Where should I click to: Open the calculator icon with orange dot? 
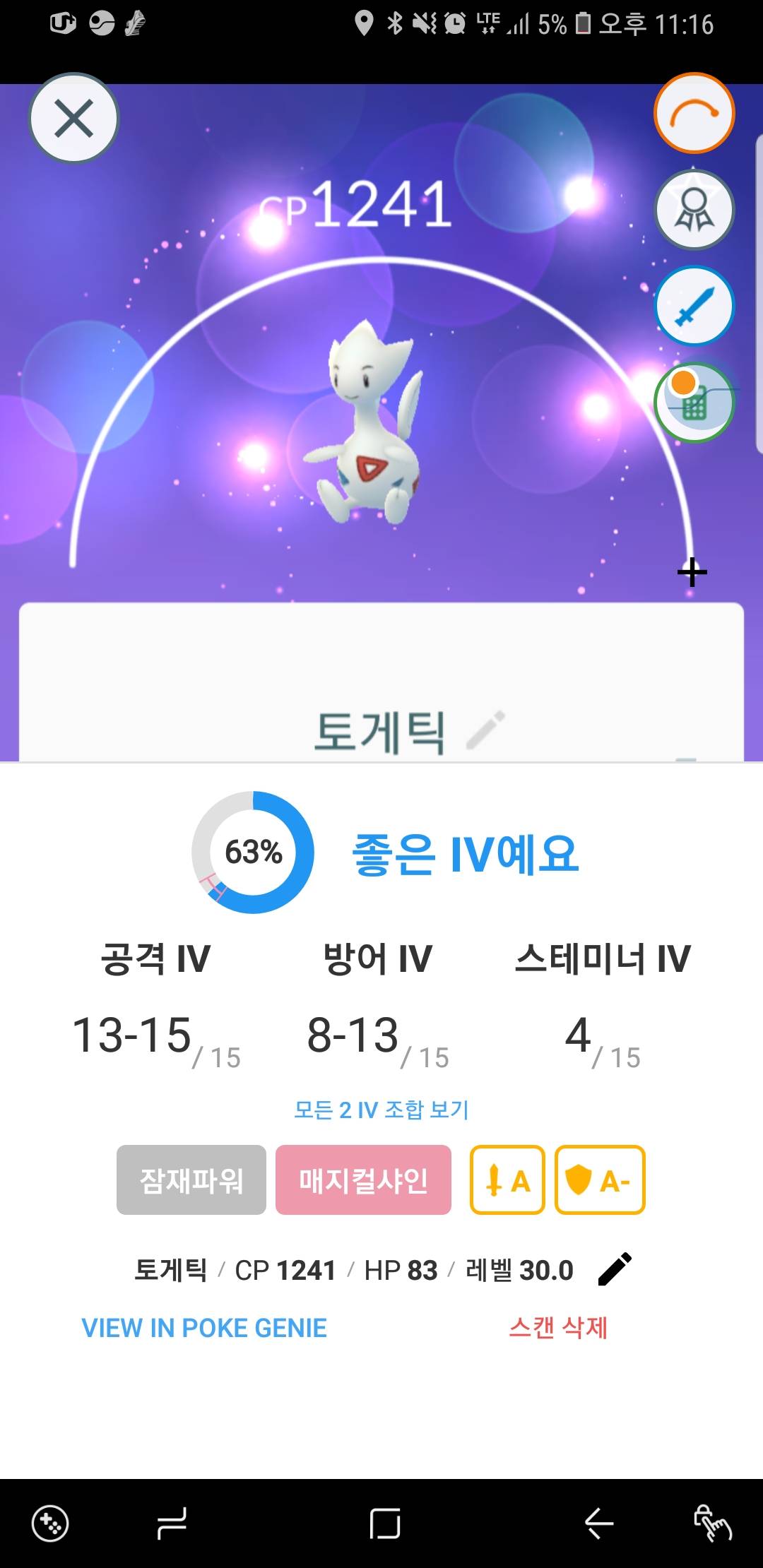(x=694, y=403)
